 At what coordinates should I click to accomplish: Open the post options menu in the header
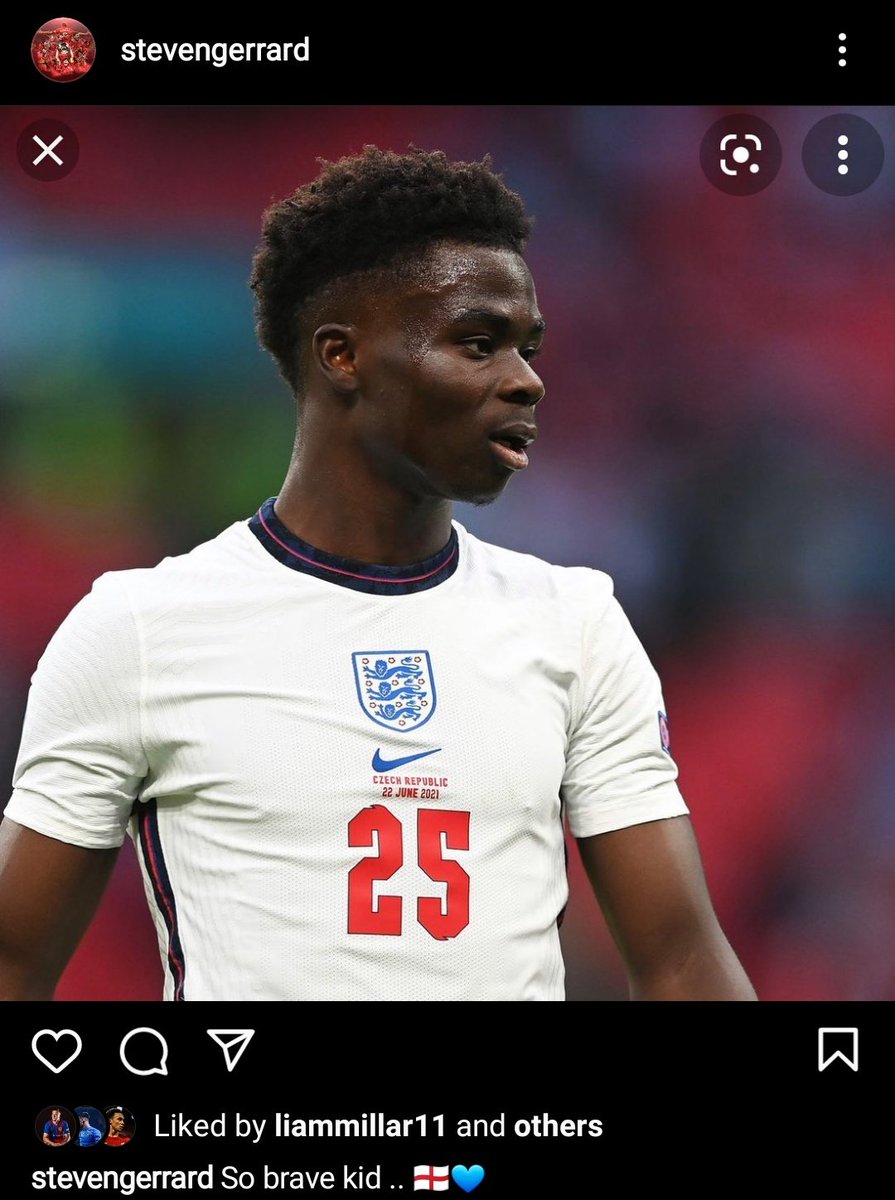(842, 50)
